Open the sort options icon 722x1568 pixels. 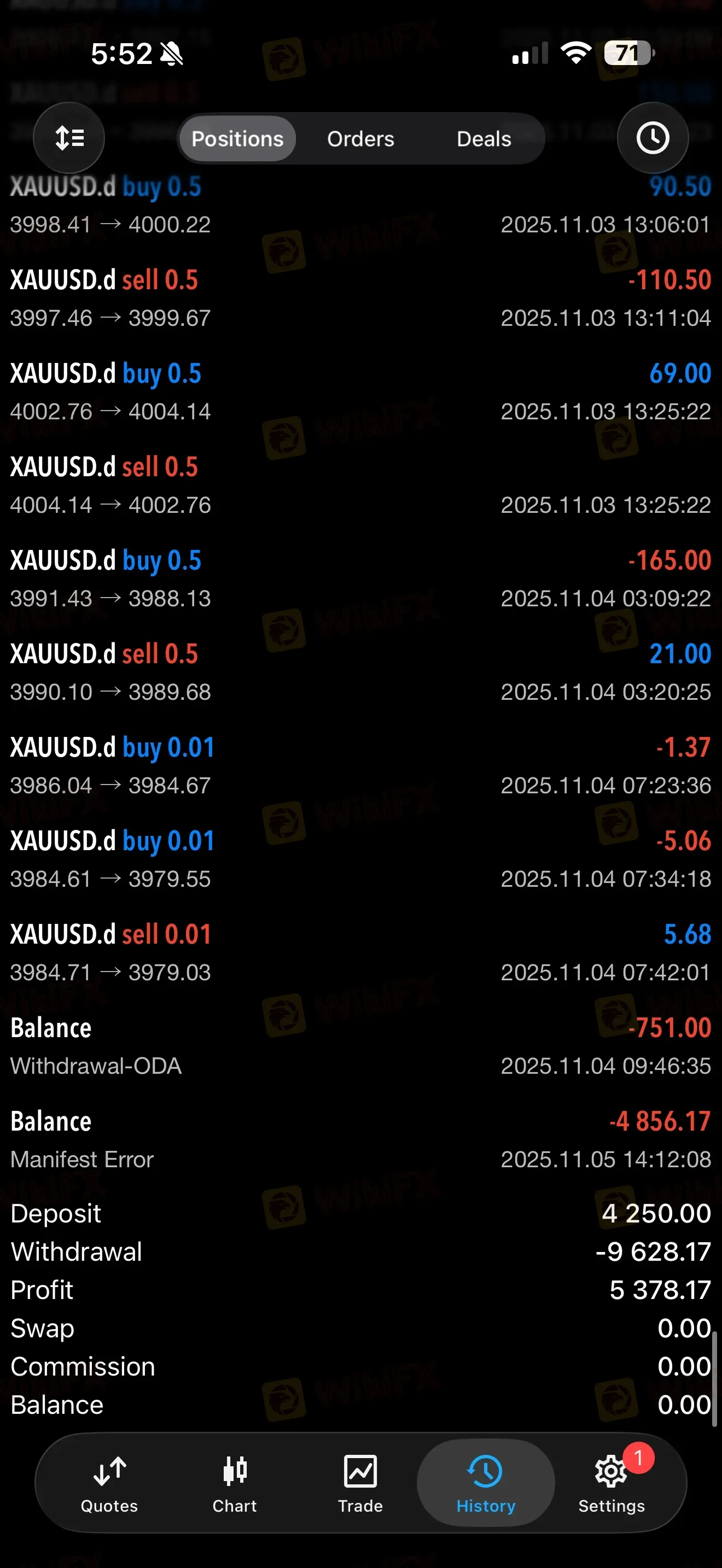69,138
